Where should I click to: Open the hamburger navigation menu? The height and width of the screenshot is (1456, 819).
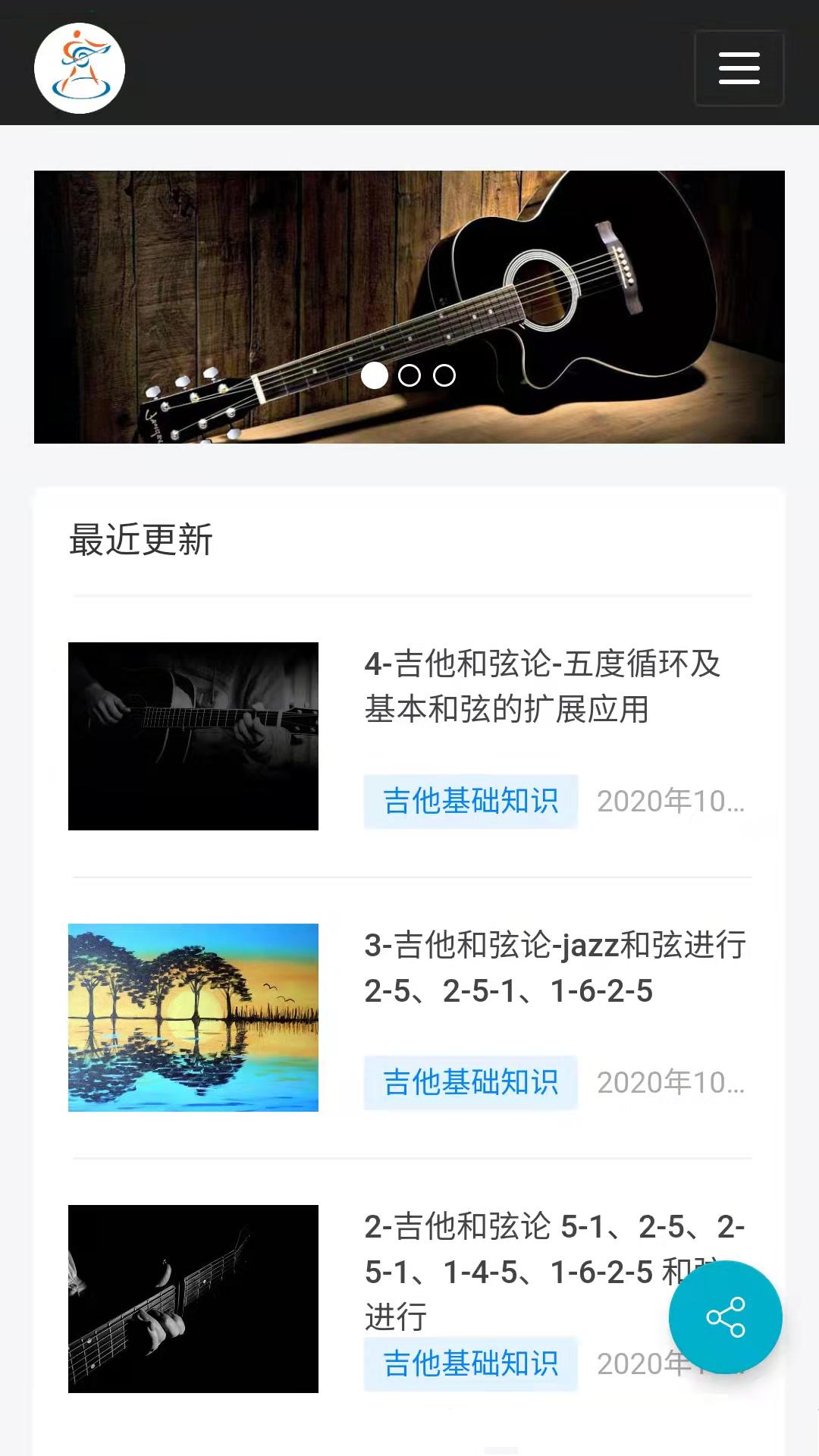(739, 67)
